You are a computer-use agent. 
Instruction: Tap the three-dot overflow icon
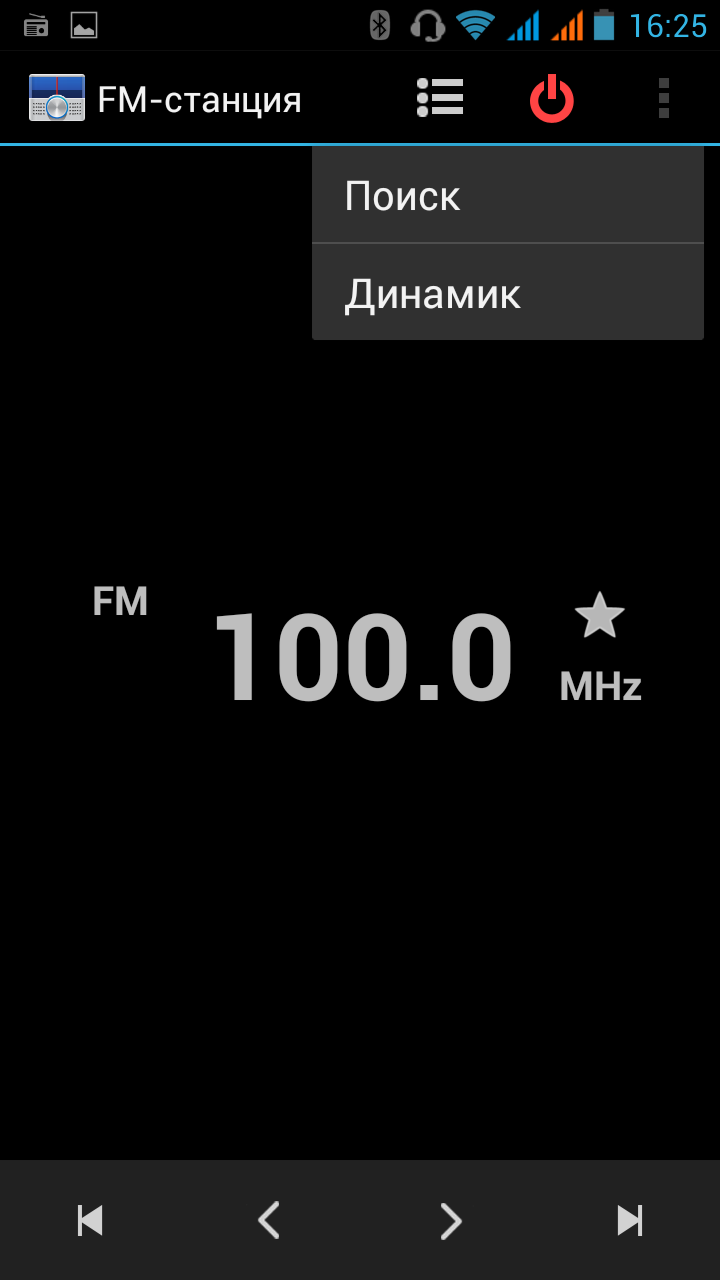pos(663,99)
